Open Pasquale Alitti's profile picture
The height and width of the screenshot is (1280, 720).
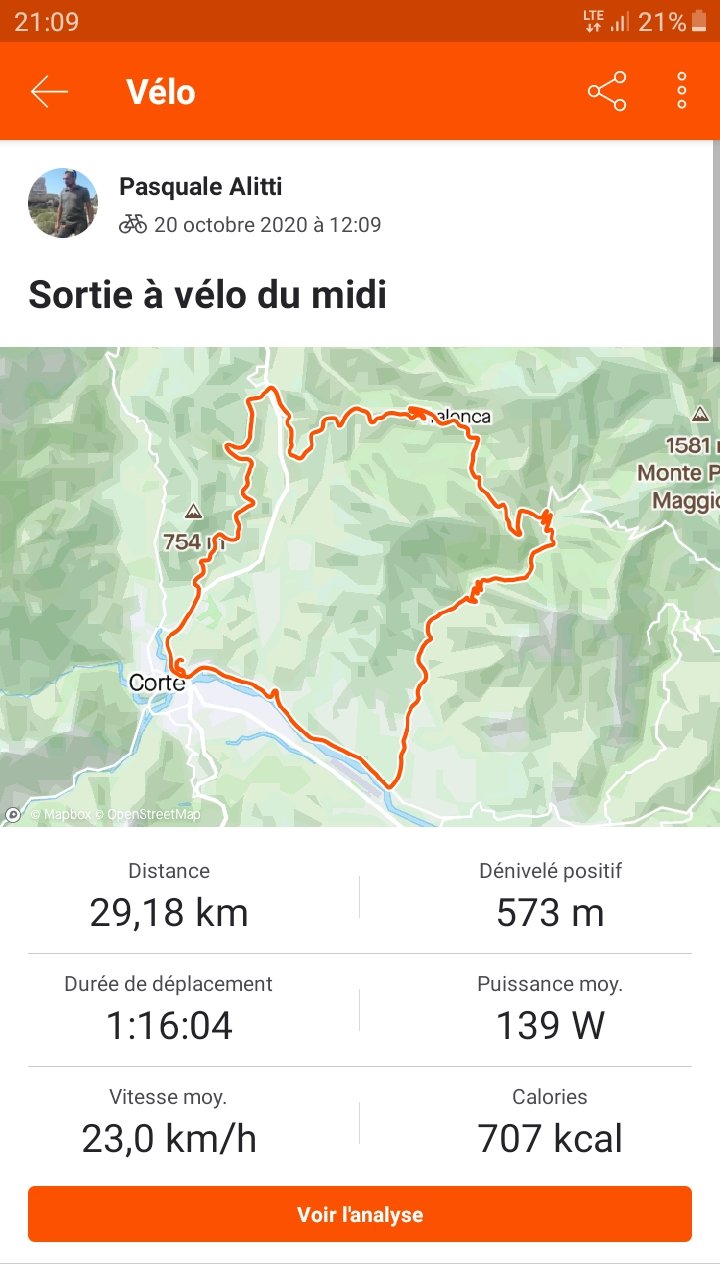[63, 203]
